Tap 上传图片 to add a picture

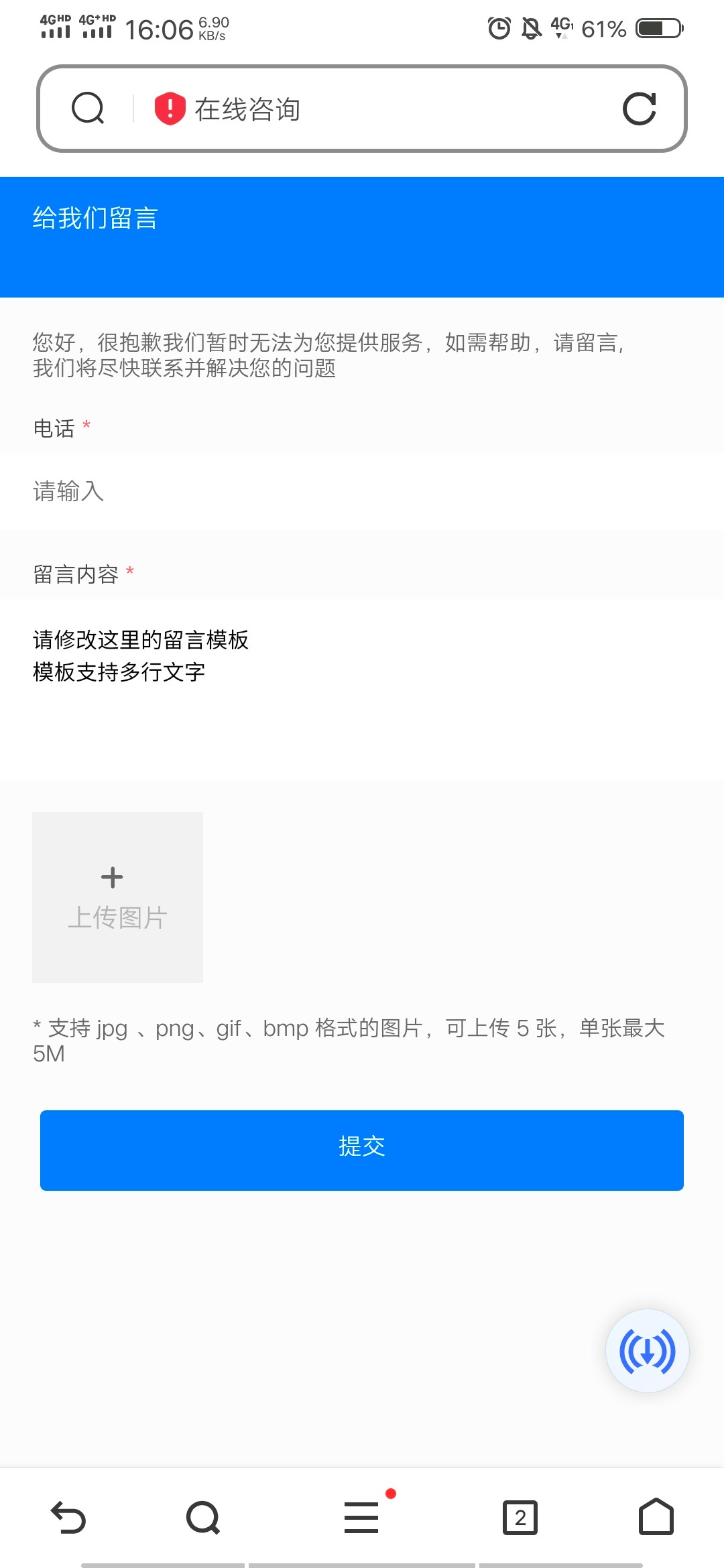117,897
